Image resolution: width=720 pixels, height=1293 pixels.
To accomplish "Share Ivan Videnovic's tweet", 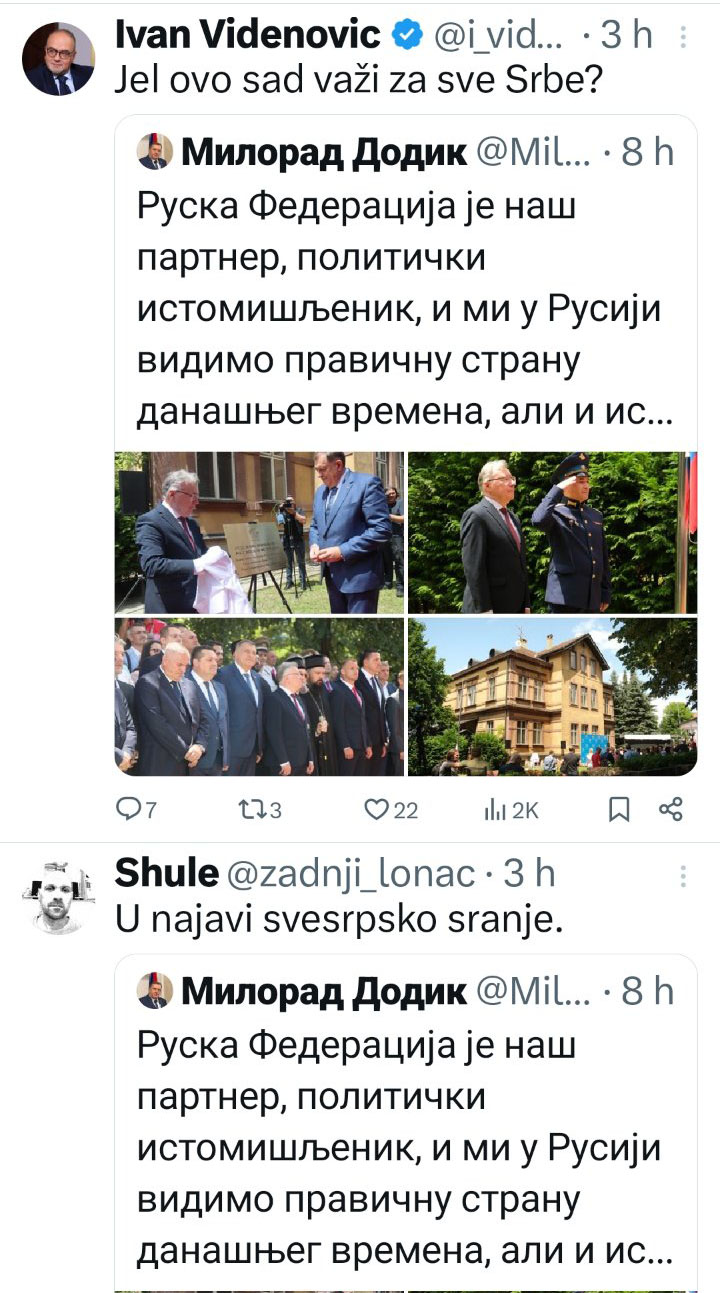I will [x=672, y=811].
